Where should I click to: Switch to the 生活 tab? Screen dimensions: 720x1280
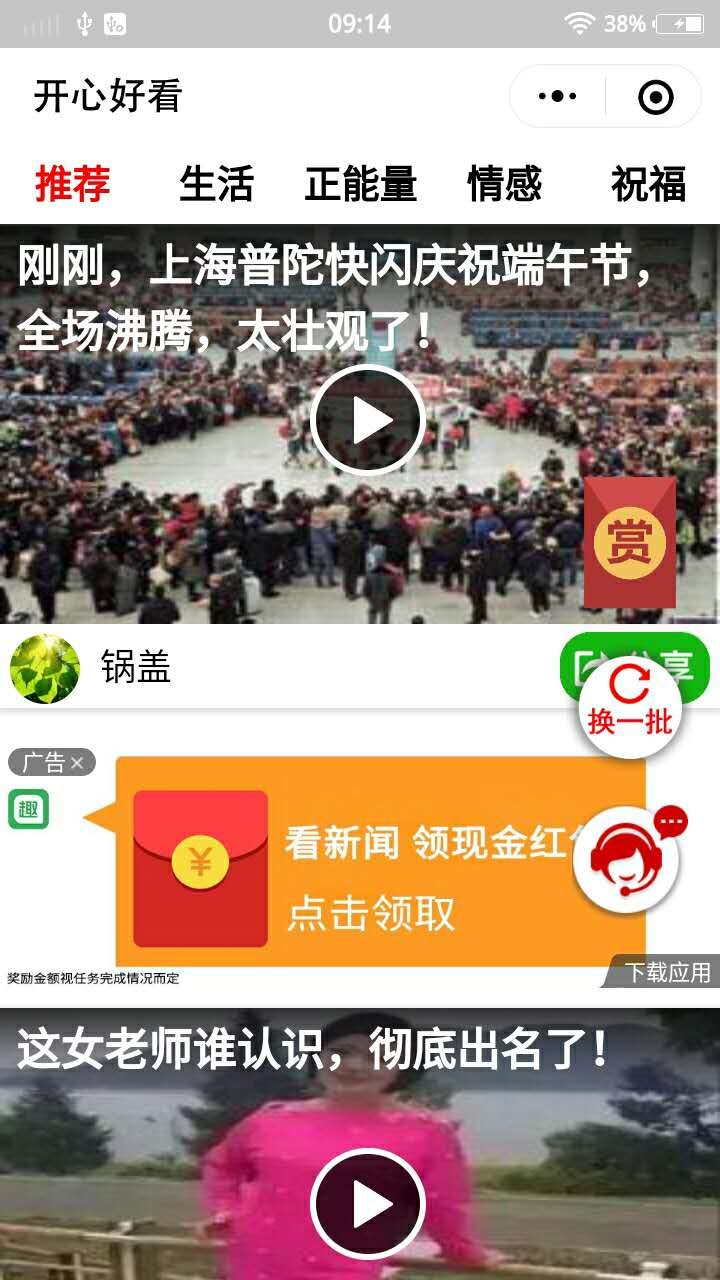click(216, 185)
